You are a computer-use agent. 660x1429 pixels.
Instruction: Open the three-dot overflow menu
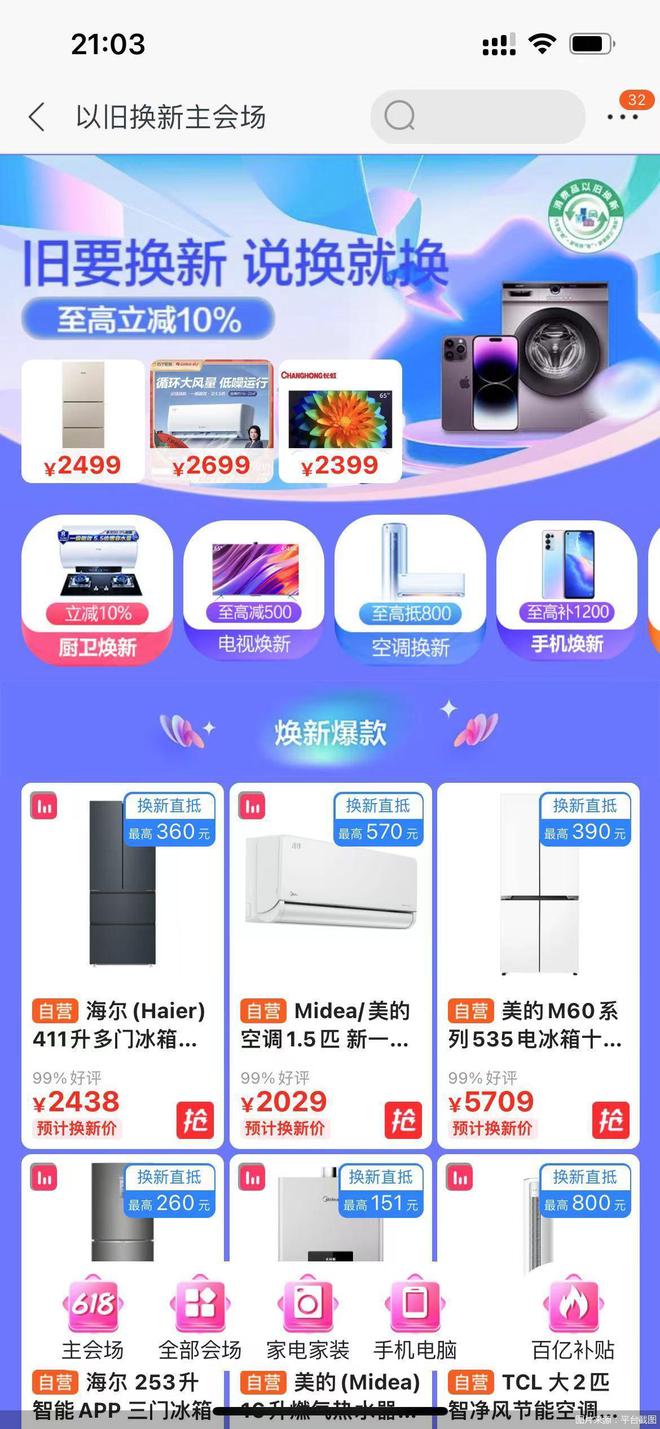point(622,117)
